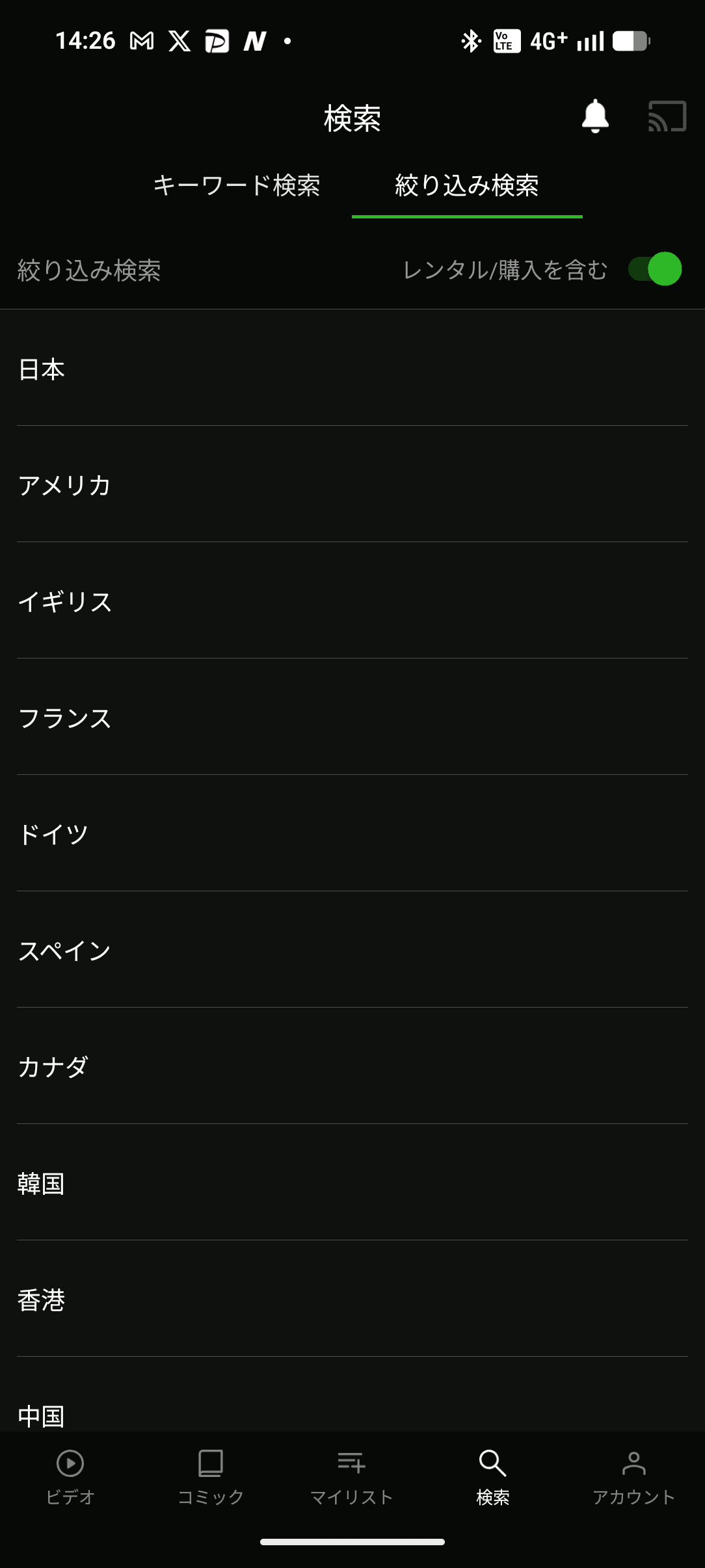Open the notification bell
This screenshot has width=705, height=1568.
[x=596, y=117]
